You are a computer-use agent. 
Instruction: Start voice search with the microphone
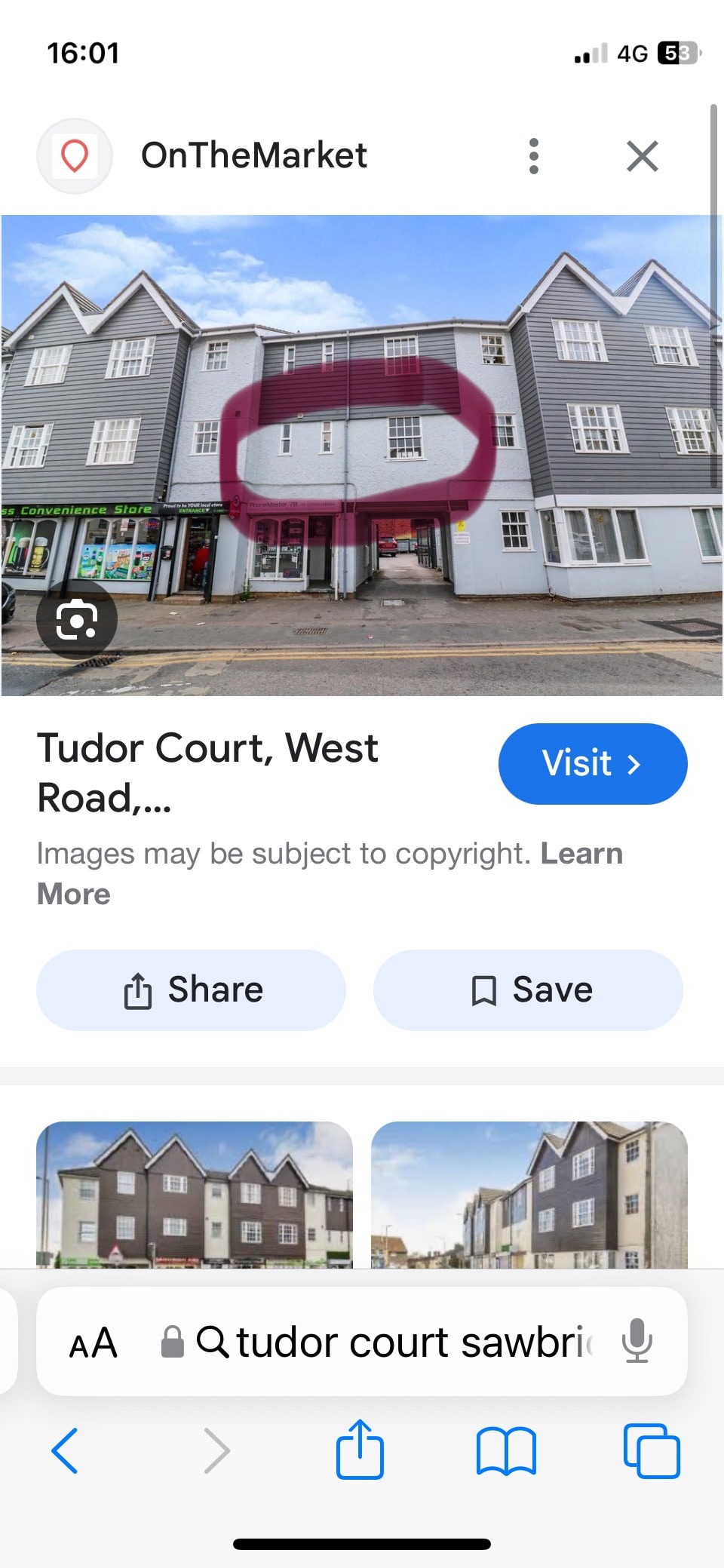tap(637, 1342)
